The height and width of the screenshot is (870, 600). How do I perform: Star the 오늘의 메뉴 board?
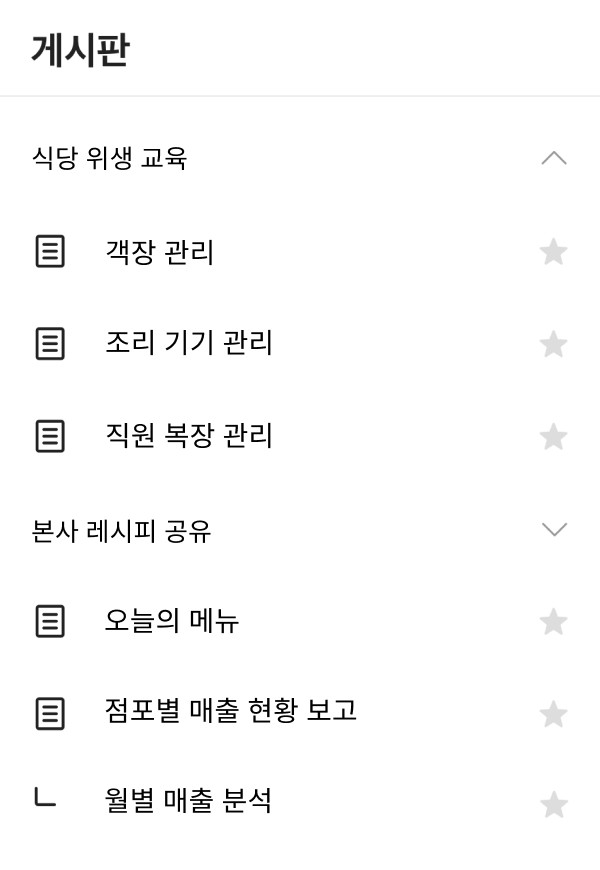(553, 622)
